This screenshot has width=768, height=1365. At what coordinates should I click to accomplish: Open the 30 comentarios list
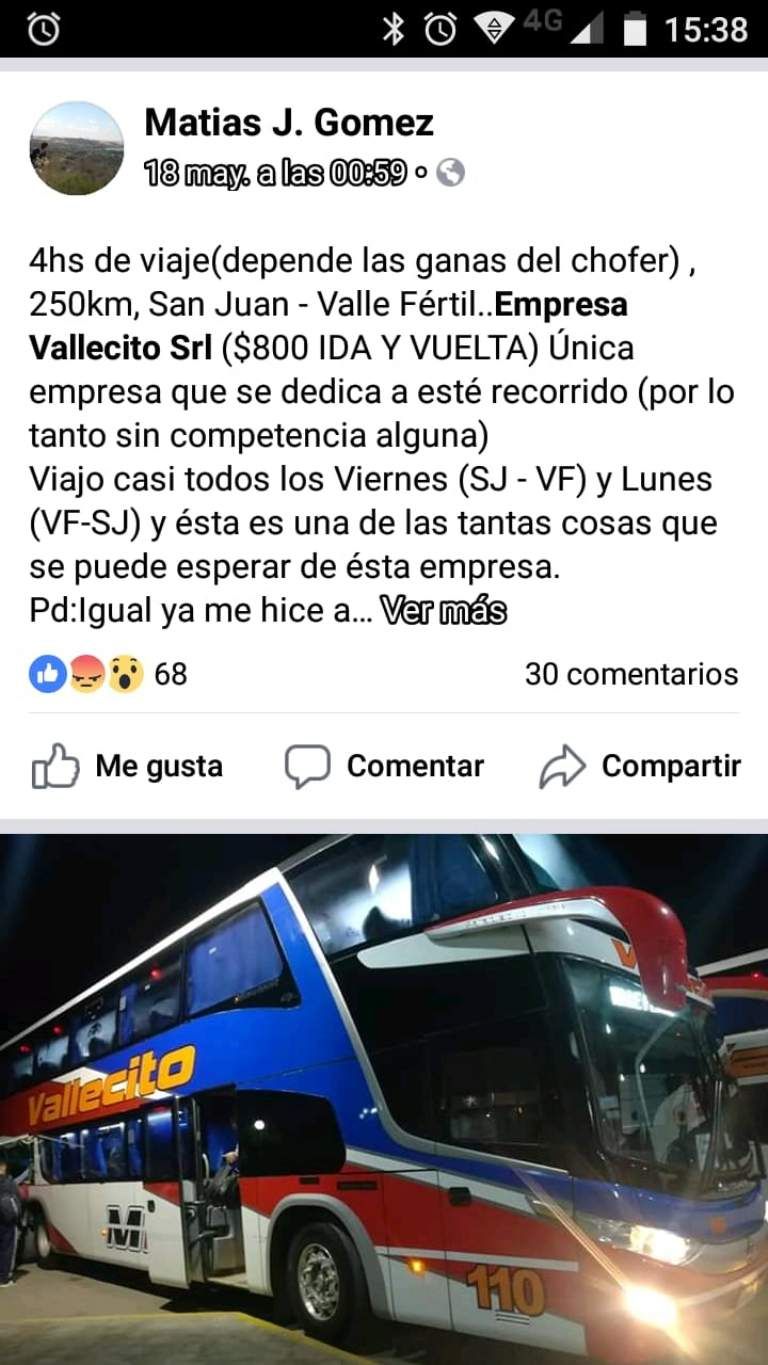click(x=631, y=674)
